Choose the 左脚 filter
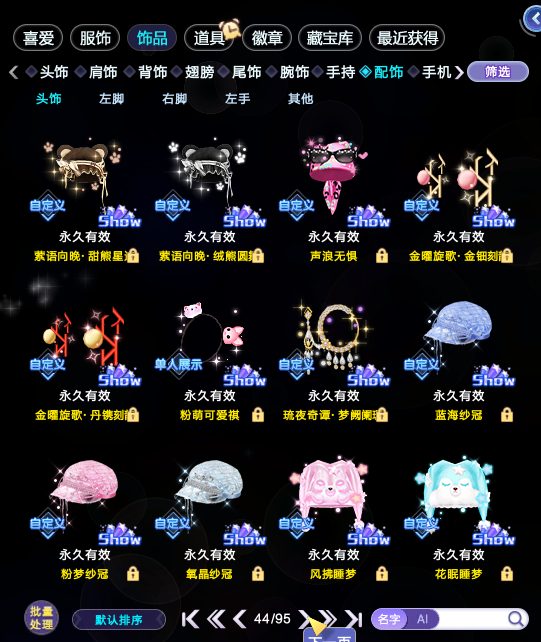 [x=111, y=99]
